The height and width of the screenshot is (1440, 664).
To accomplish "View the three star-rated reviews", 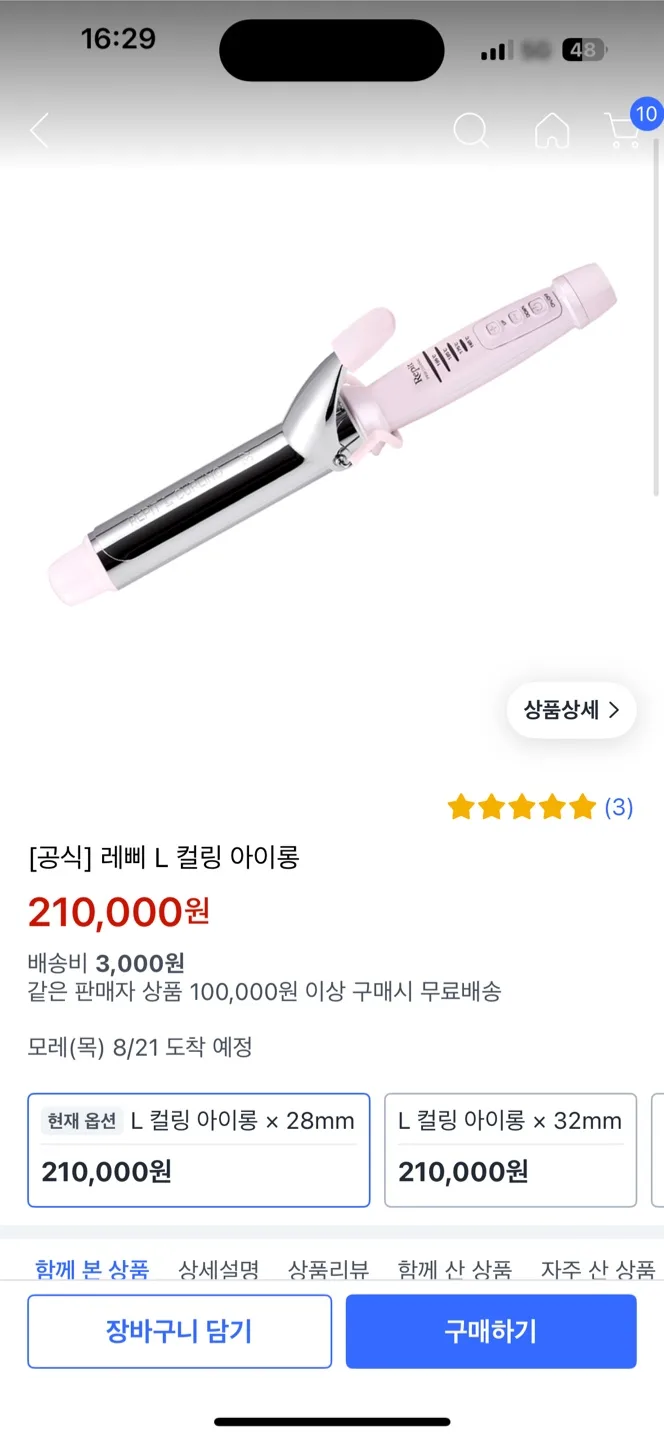I will pyautogui.click(x=540, y=807).
